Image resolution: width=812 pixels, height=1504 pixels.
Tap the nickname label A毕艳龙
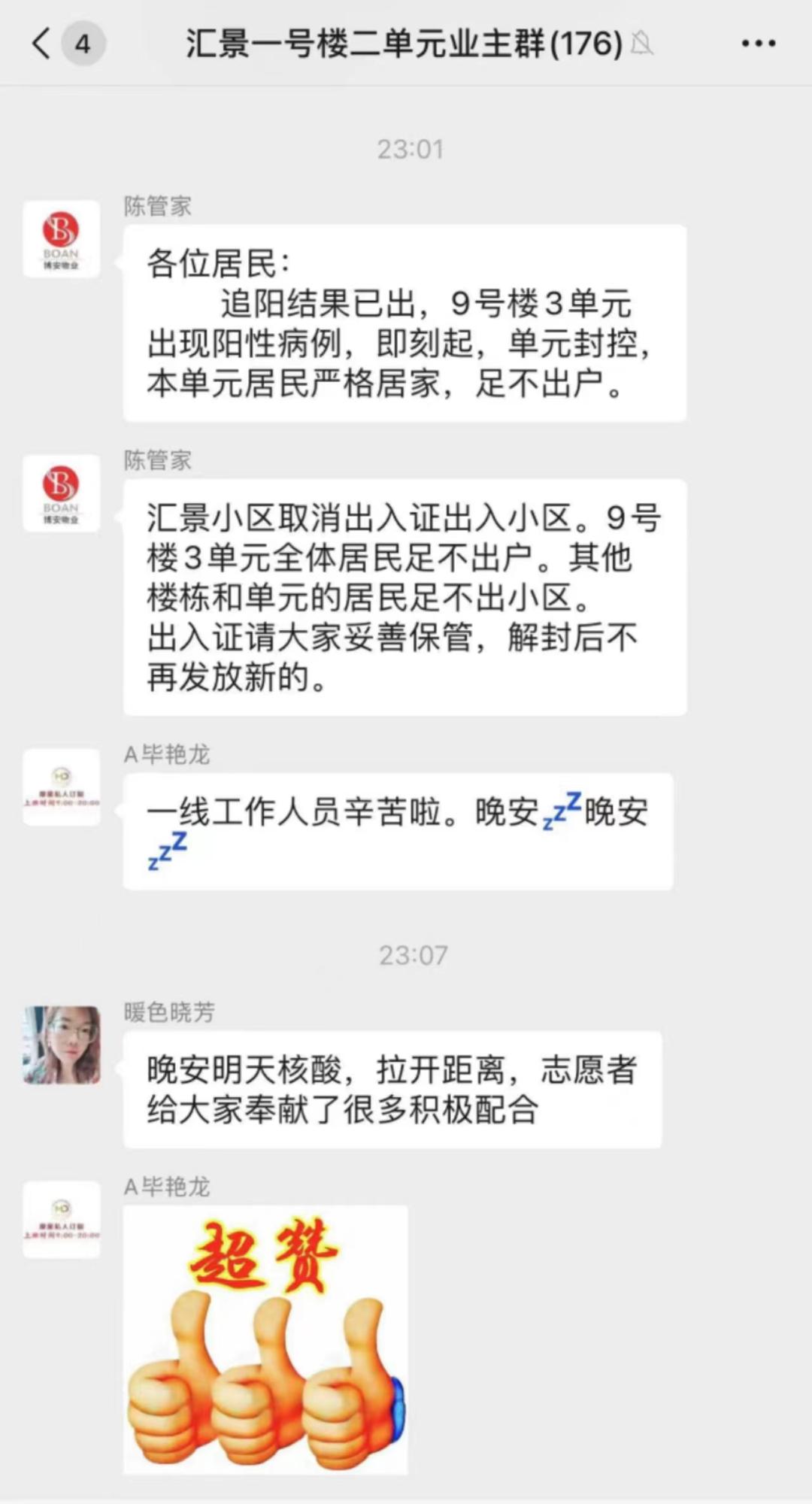167,756
